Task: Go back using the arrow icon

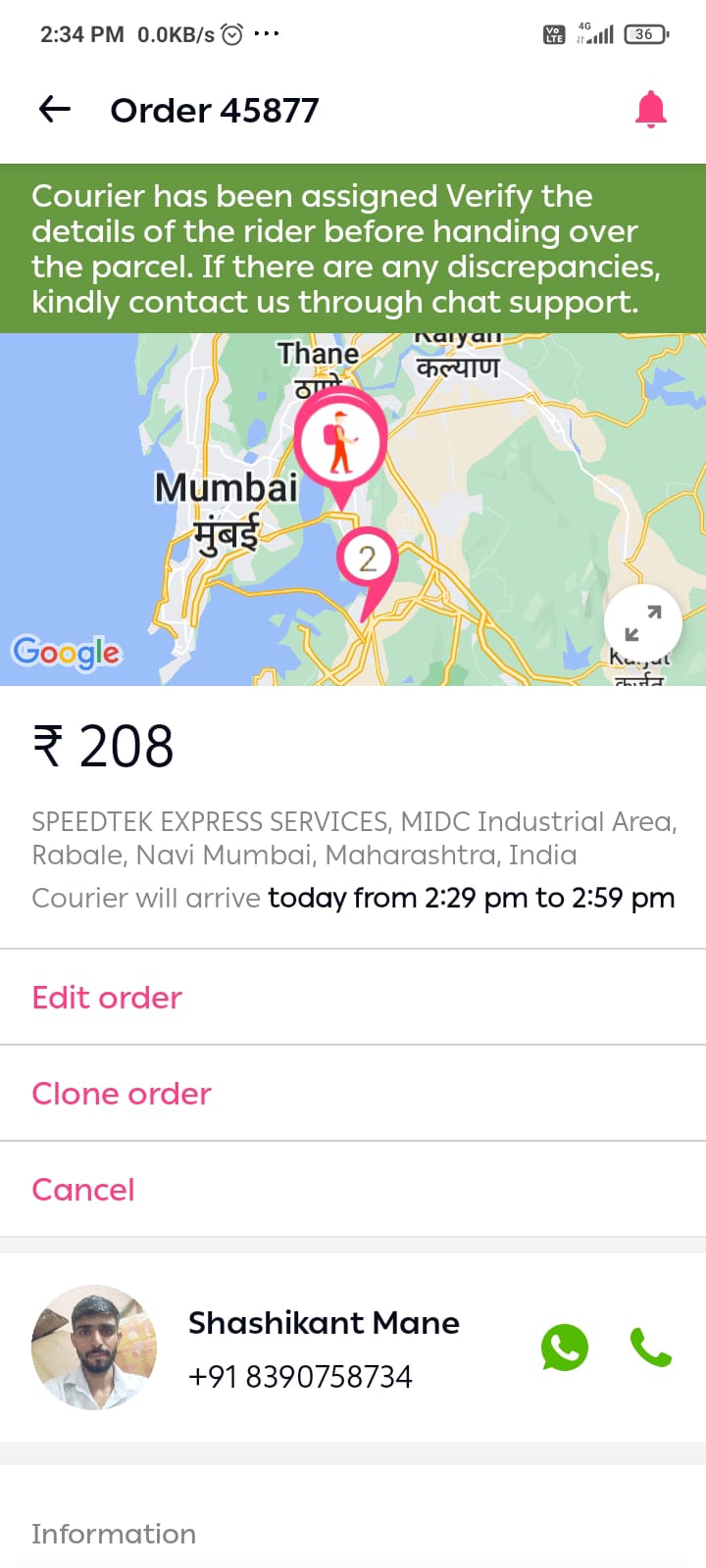Action: coord(55,110)
